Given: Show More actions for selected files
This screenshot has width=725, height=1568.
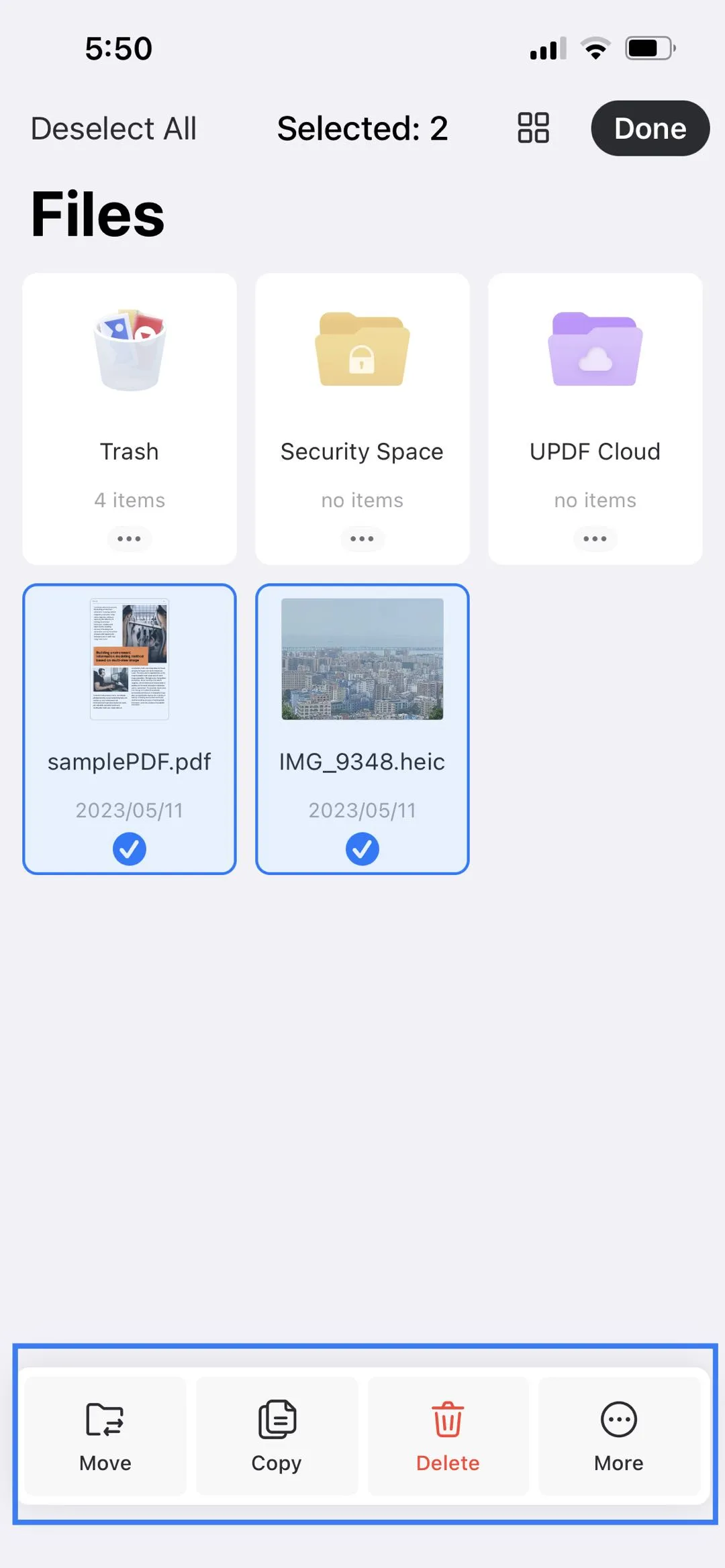Looking at the screenshot, I should tap(619, 1435).
